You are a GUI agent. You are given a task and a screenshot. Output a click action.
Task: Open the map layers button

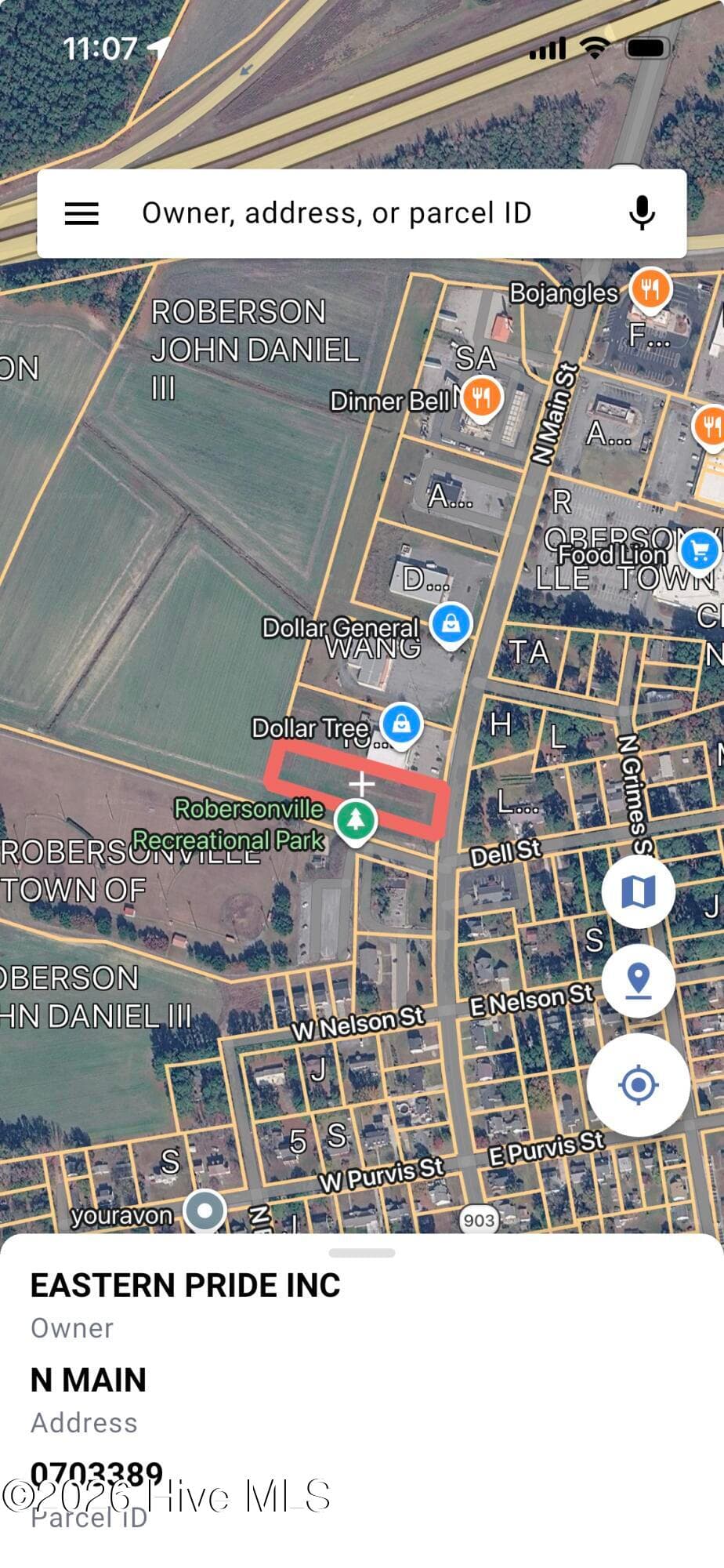pos(639,891)
